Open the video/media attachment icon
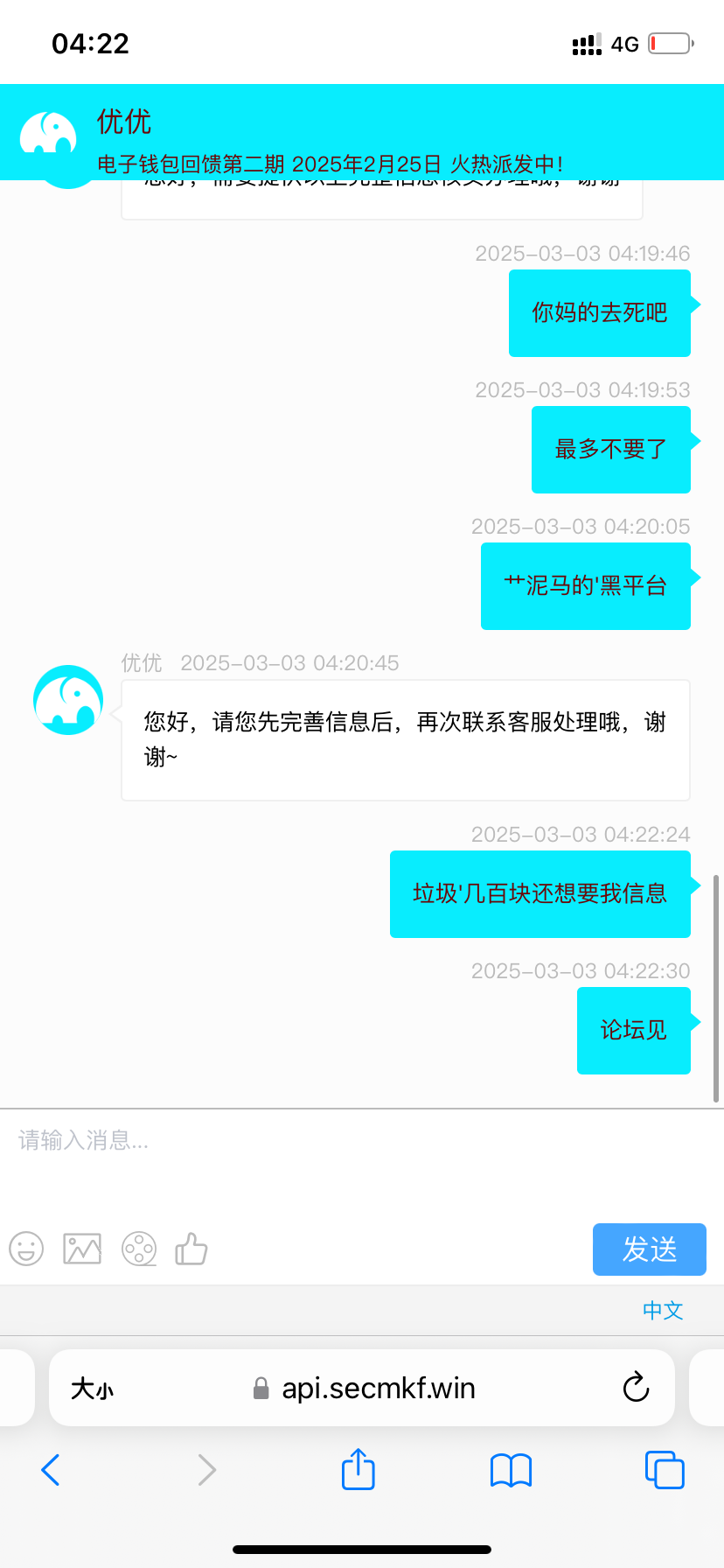Viewport: 724px width, 1568px height. tap(139, 1249)
